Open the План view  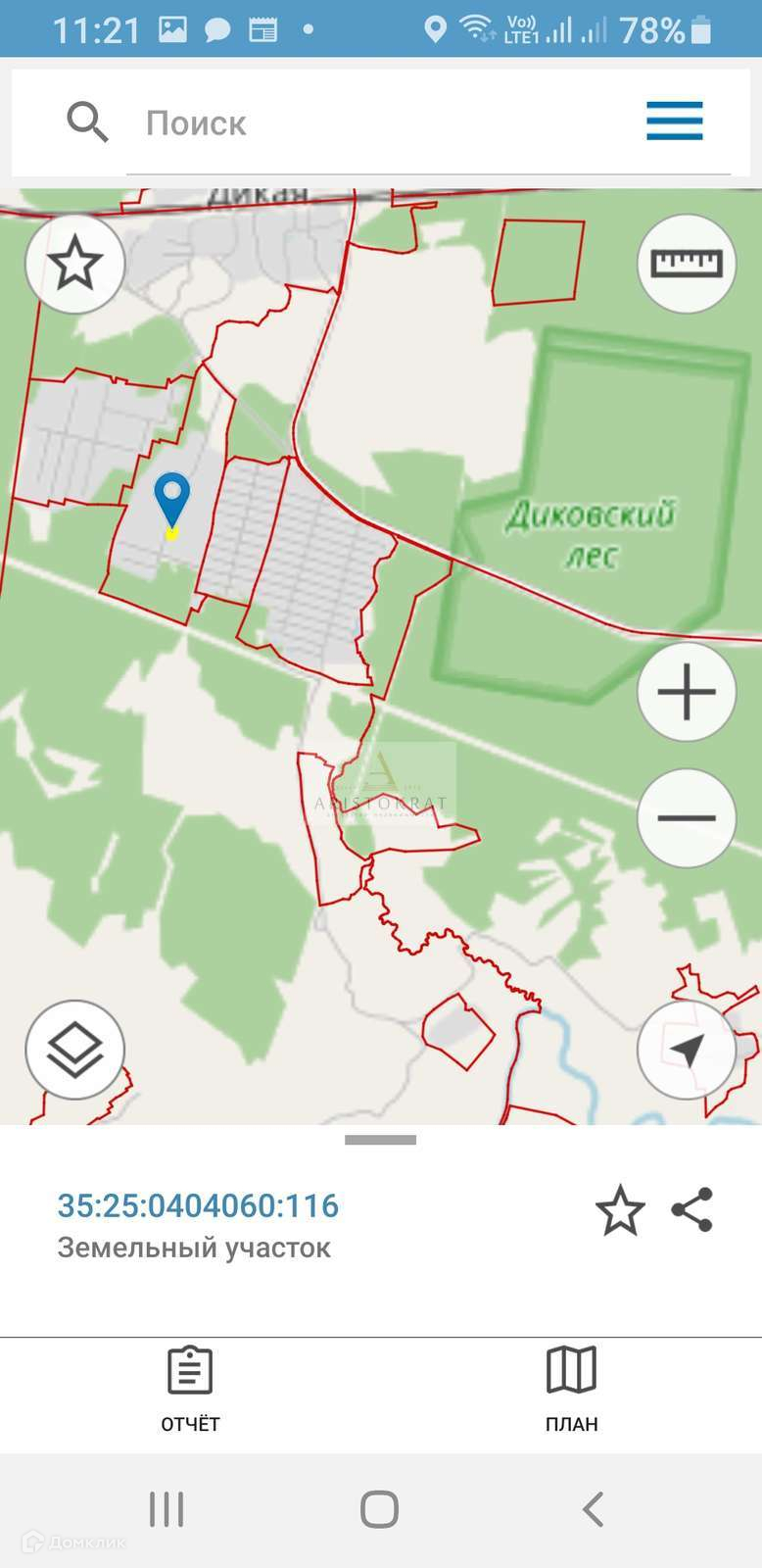point(571,1390)
